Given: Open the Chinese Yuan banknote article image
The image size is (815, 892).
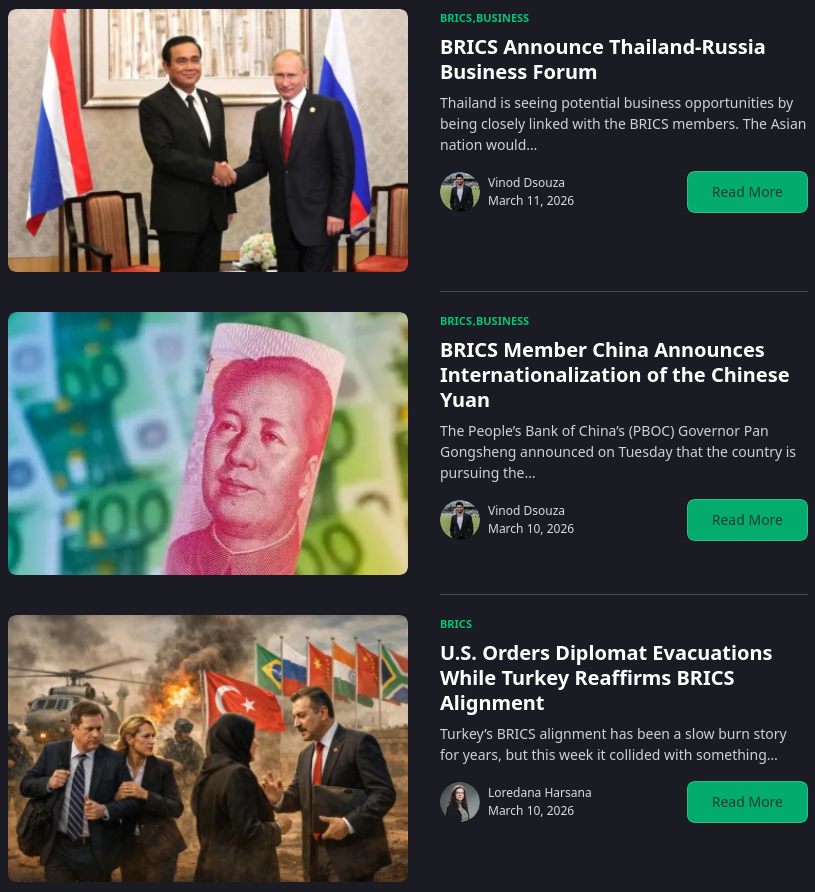Looking at the screenshot, I should tap(208, 444).
